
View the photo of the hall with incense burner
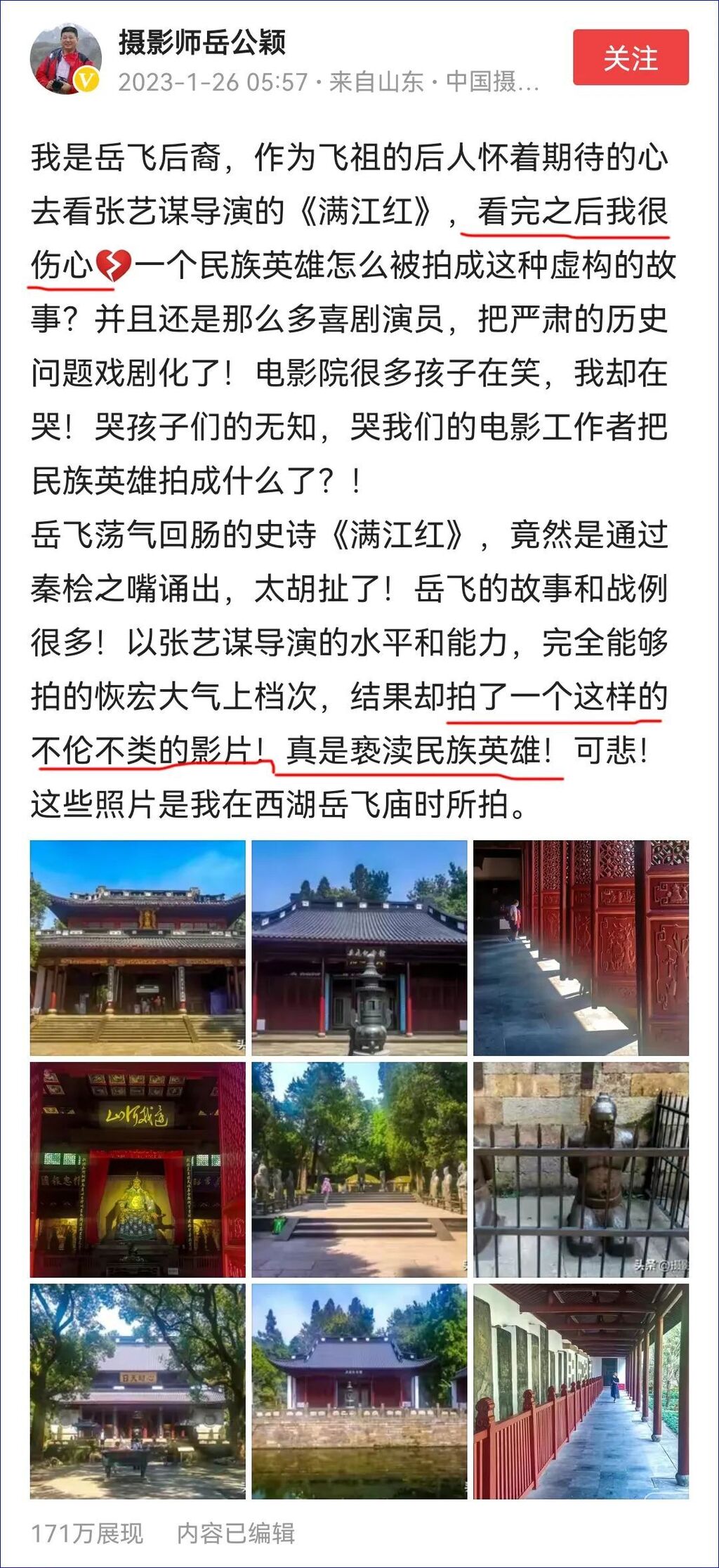[x=359, y=948]
